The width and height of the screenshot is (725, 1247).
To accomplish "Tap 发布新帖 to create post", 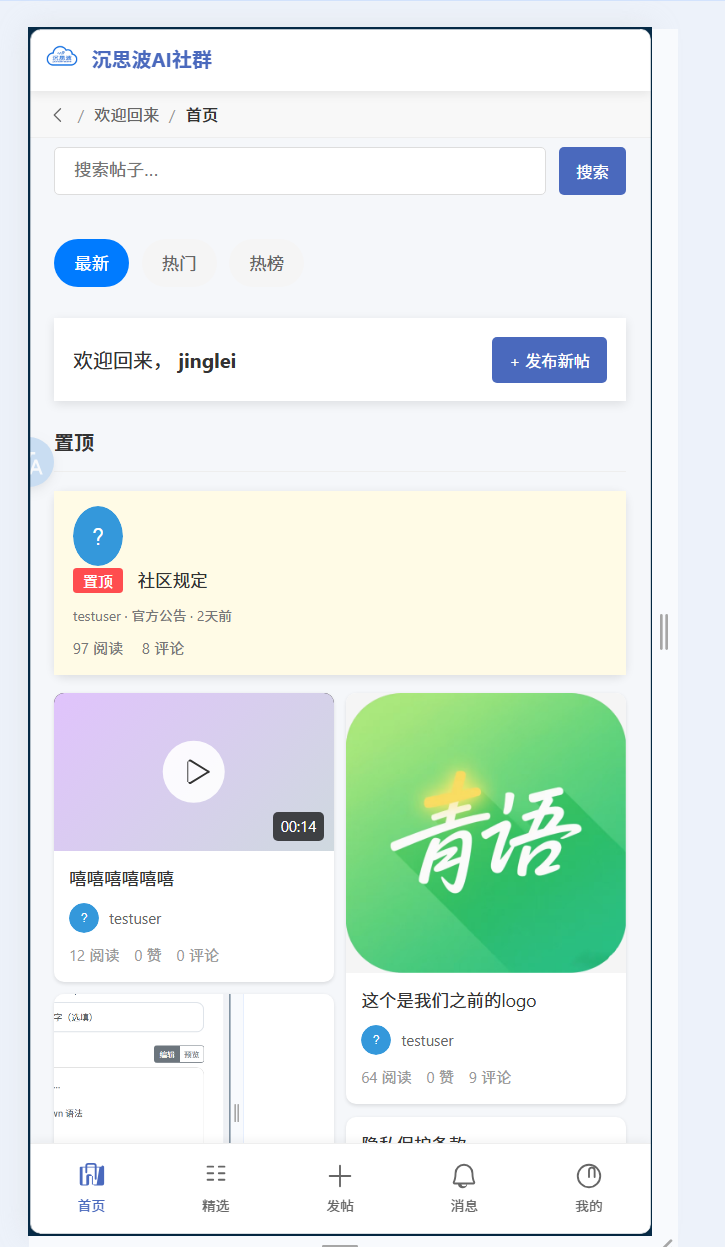I will [549, 360].
